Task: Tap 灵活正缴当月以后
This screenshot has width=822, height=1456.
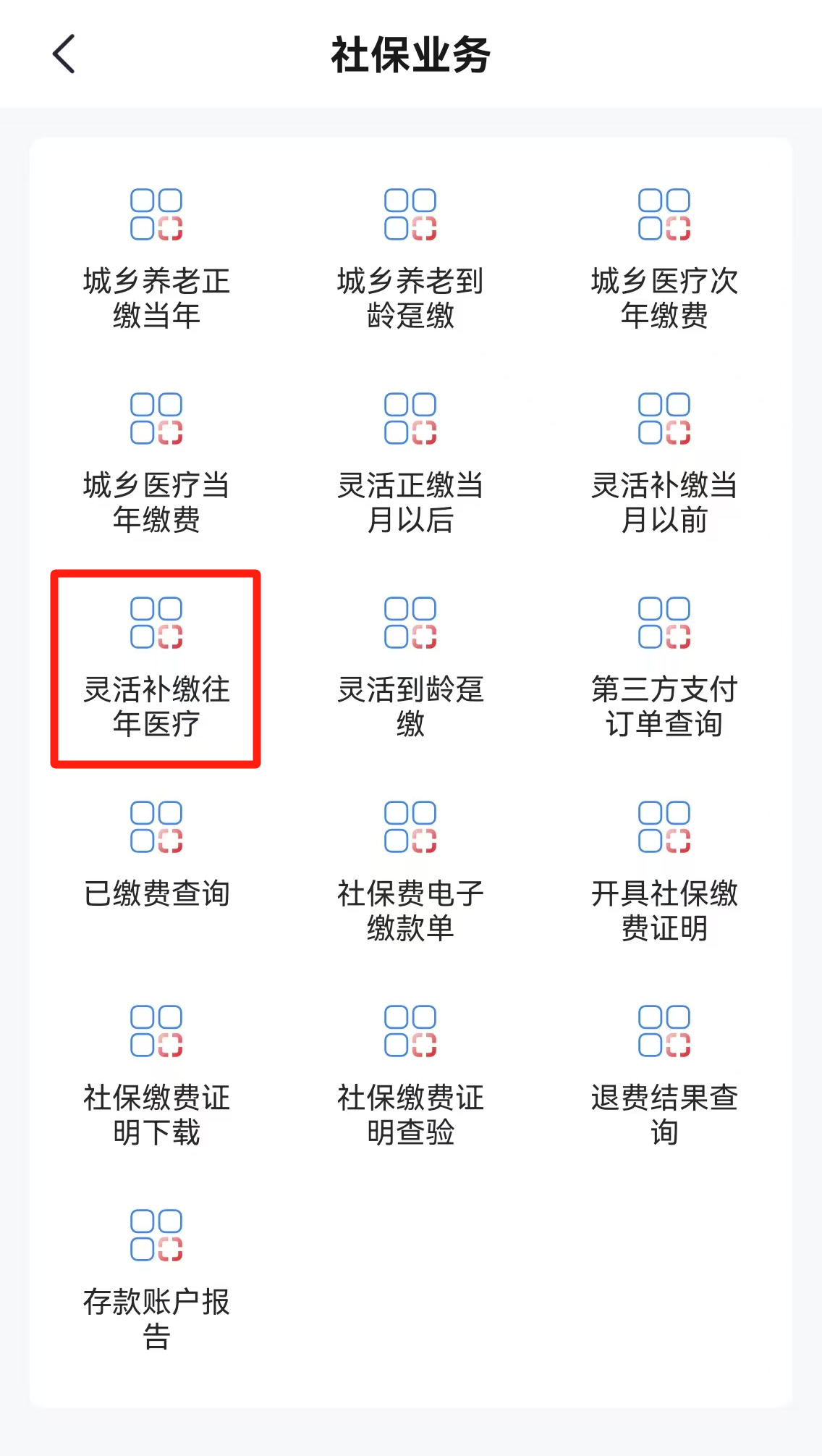Action: point(410,463)
